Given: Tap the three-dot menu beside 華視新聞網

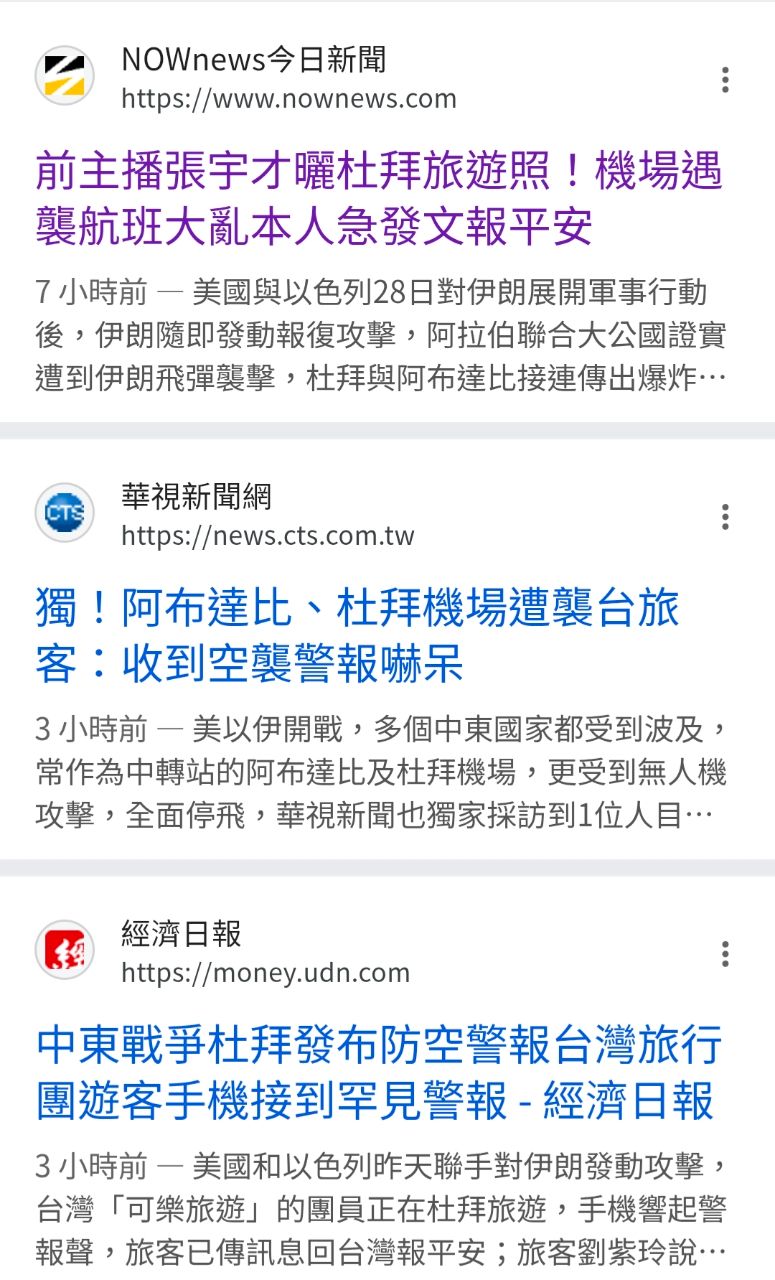Looking at the screenshot, I should click(725, 517).
